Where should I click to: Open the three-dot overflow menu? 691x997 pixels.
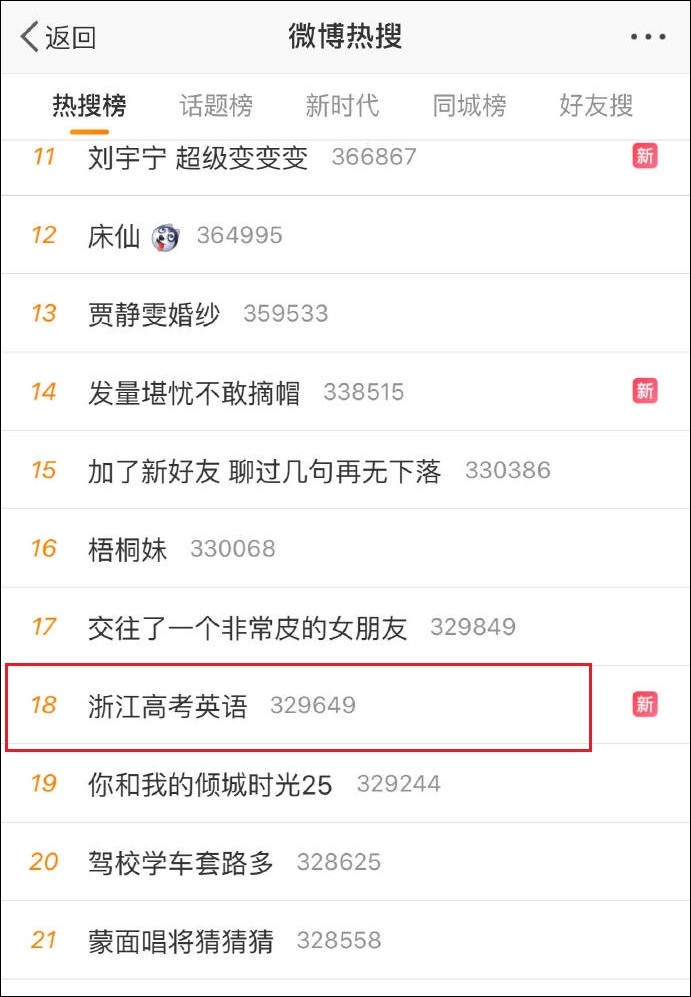647,38
